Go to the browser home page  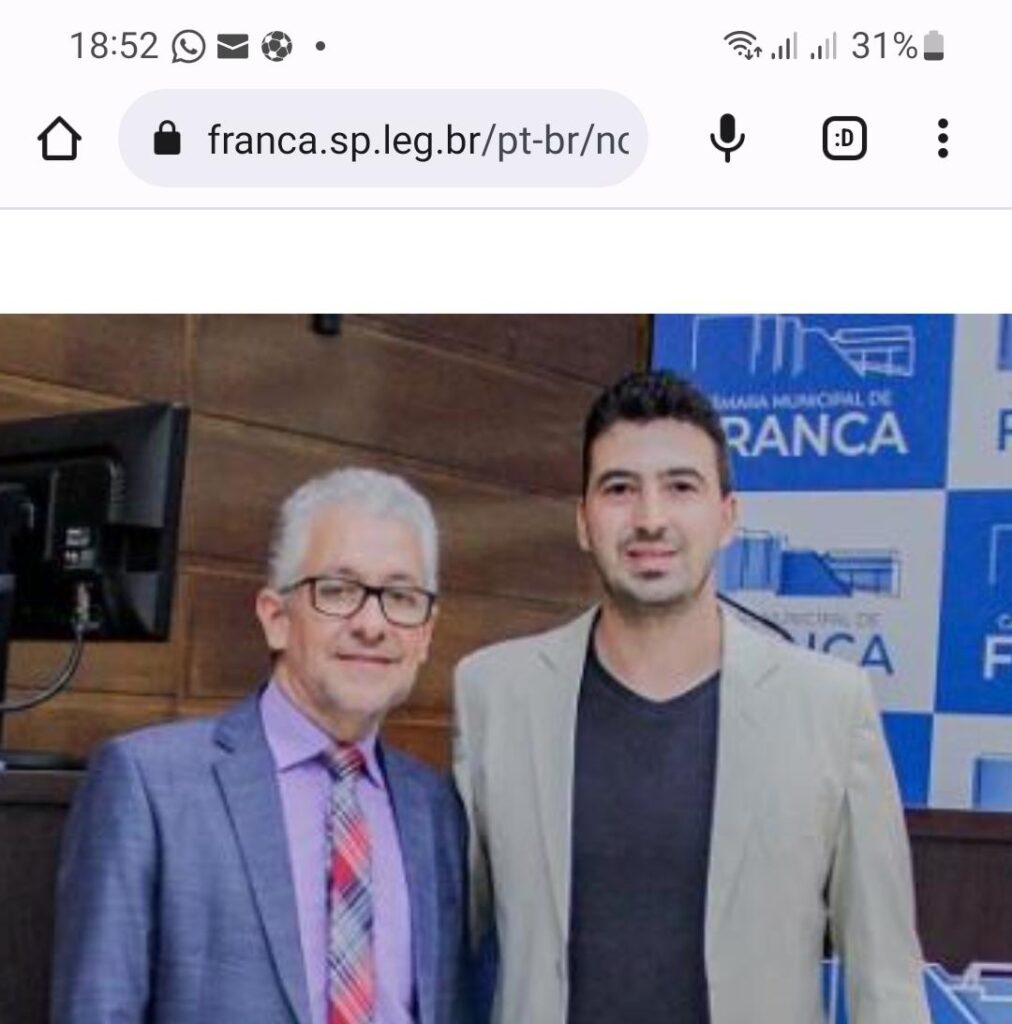[x=59, y=139]
